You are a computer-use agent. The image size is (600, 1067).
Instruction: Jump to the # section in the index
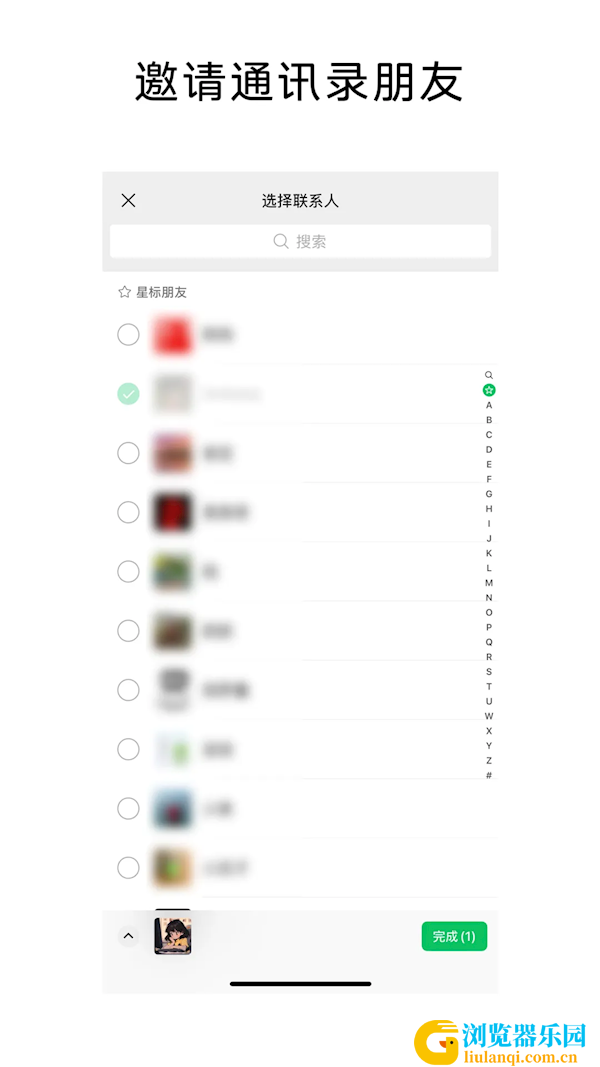point(489,775)
